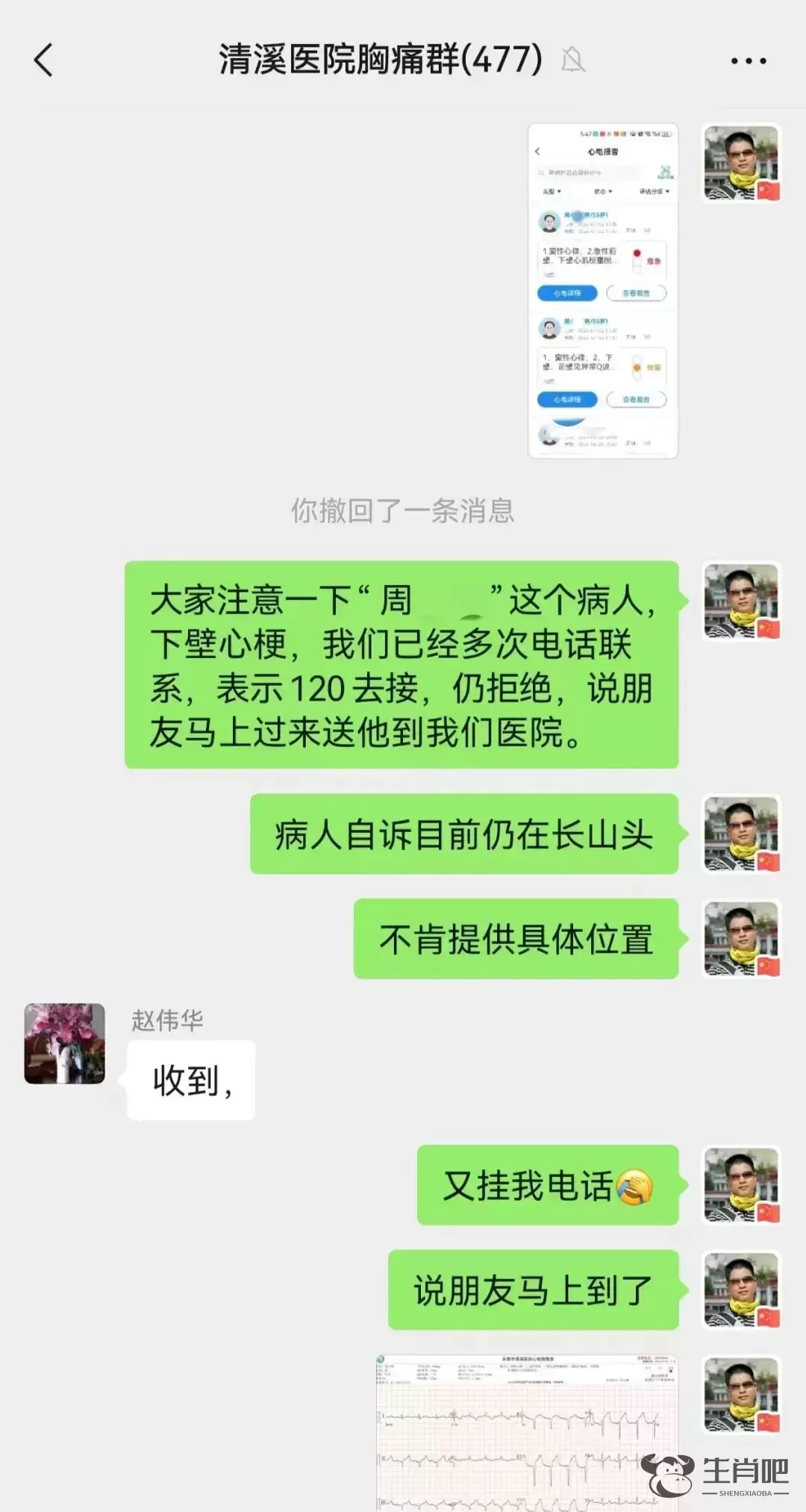Go back from the group chat
This screenshot has width=806, height=1512.
43,60
